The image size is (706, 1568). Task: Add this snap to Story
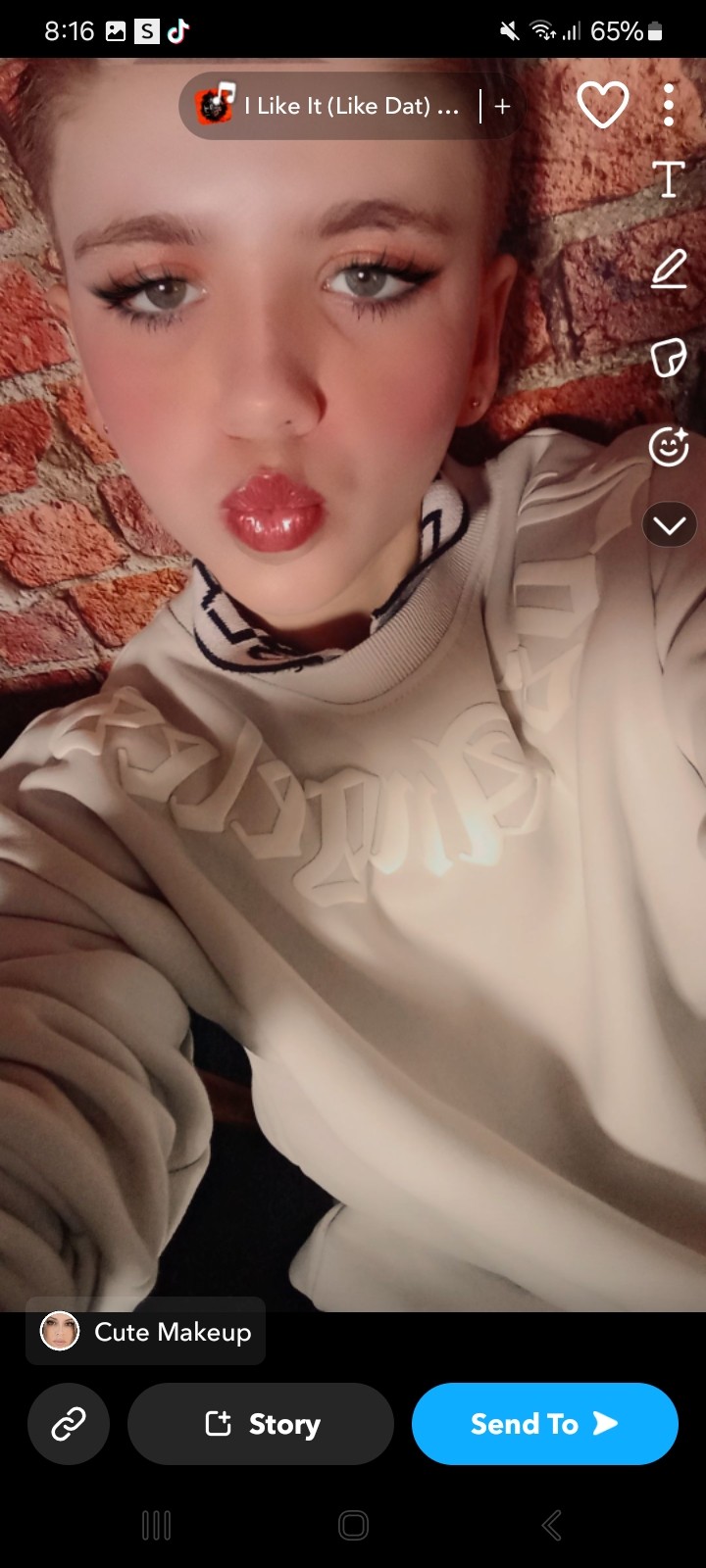[x=261, y=1424]
